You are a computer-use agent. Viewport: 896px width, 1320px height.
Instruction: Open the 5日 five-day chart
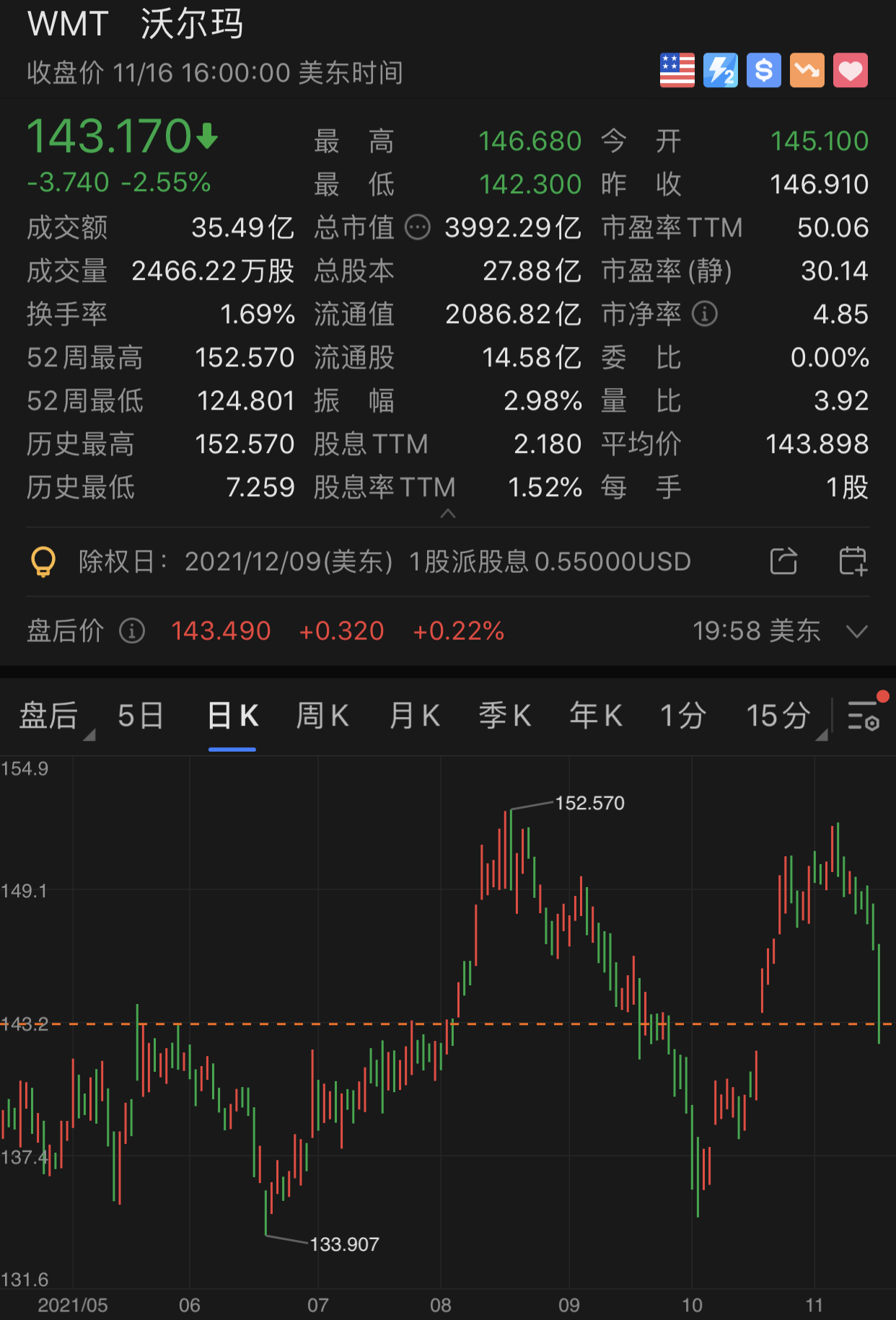[x=140, y=716]
